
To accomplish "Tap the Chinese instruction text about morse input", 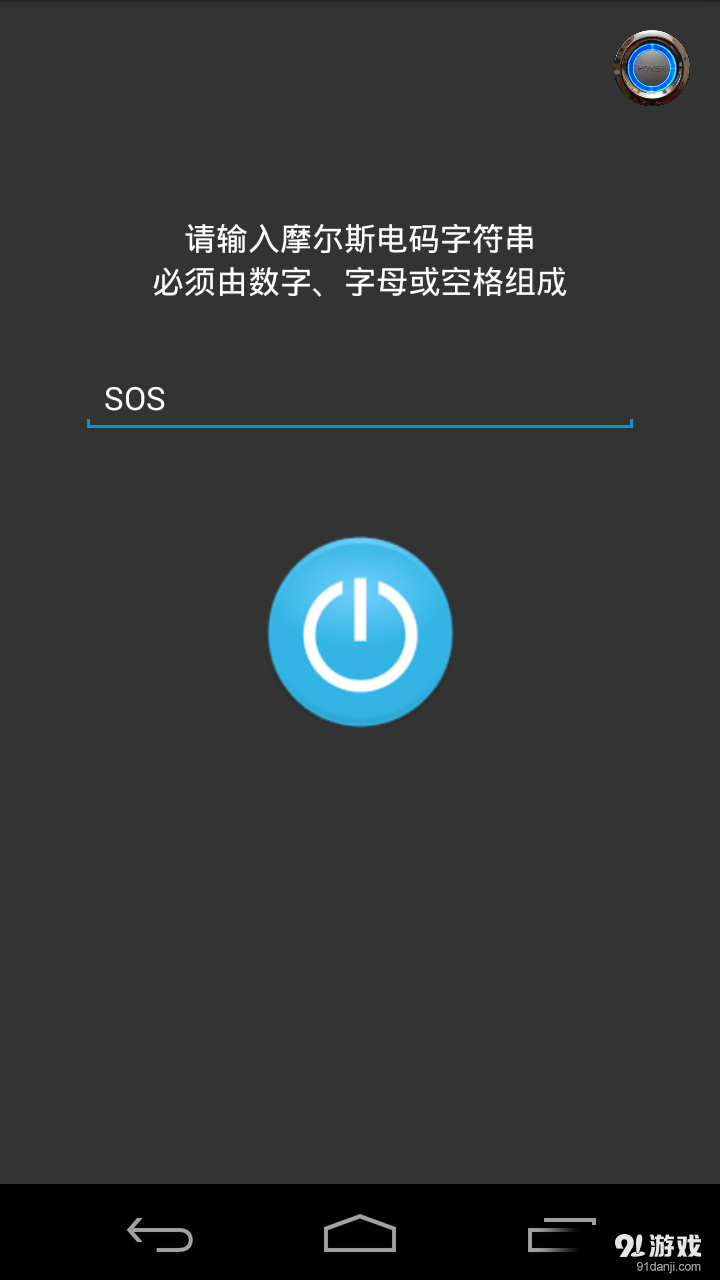I will click(x=360, y=258).
